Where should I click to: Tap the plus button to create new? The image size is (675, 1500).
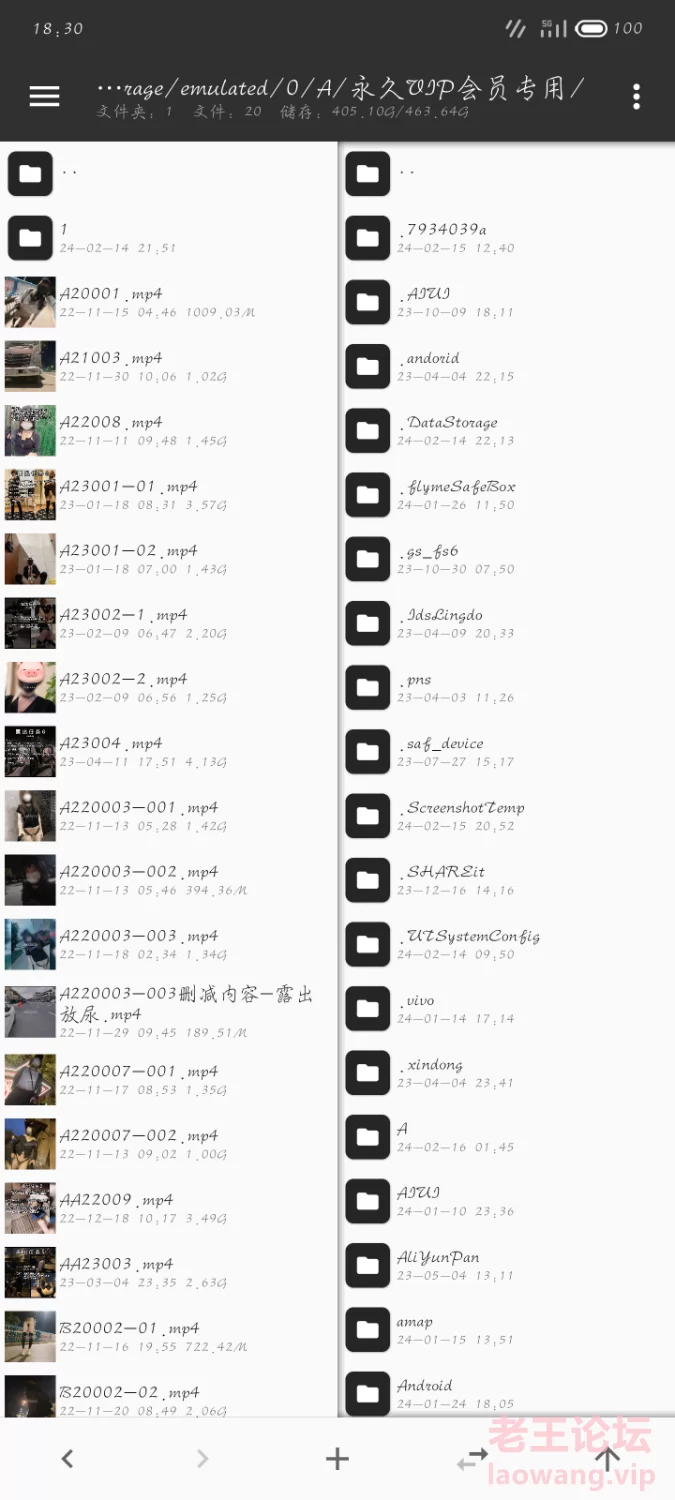coord(337,1458)
